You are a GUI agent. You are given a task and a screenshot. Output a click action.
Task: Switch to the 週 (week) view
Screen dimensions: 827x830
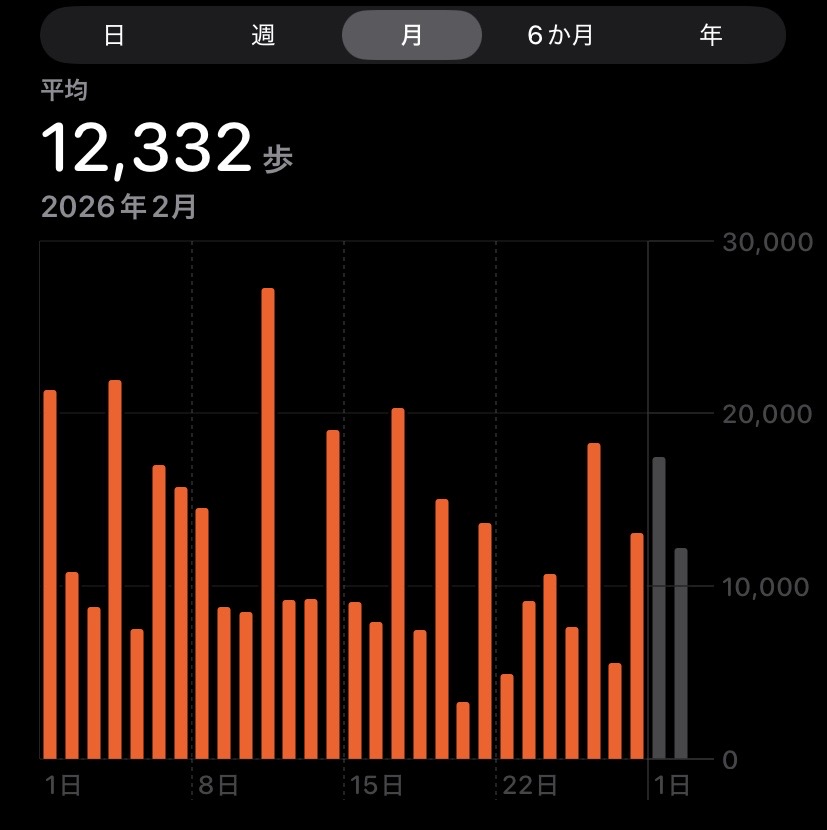(263, 36)
